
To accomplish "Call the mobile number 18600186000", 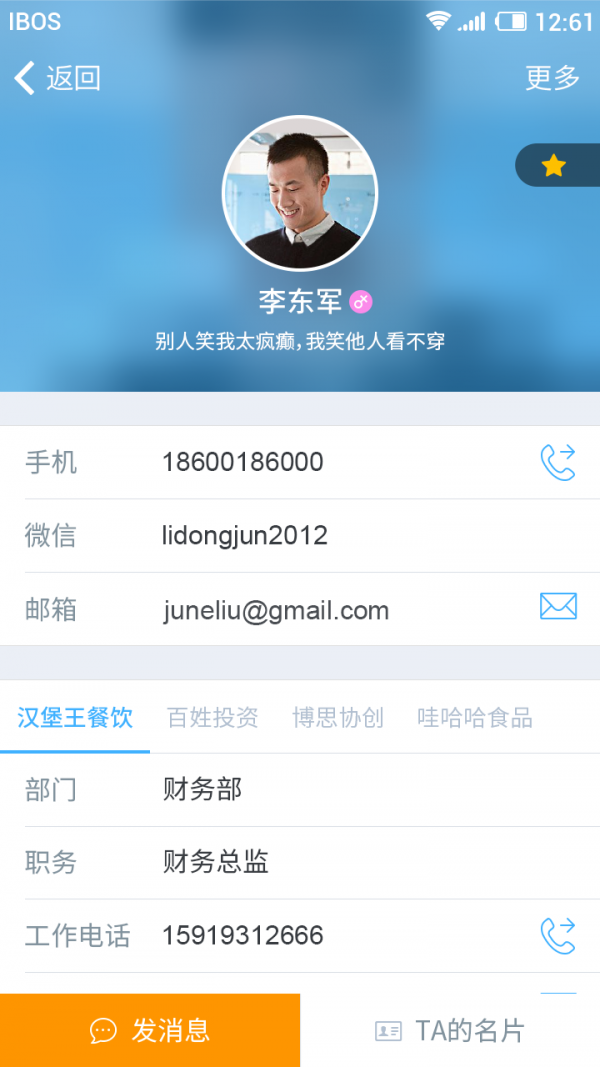I will [x=558, y=462].
